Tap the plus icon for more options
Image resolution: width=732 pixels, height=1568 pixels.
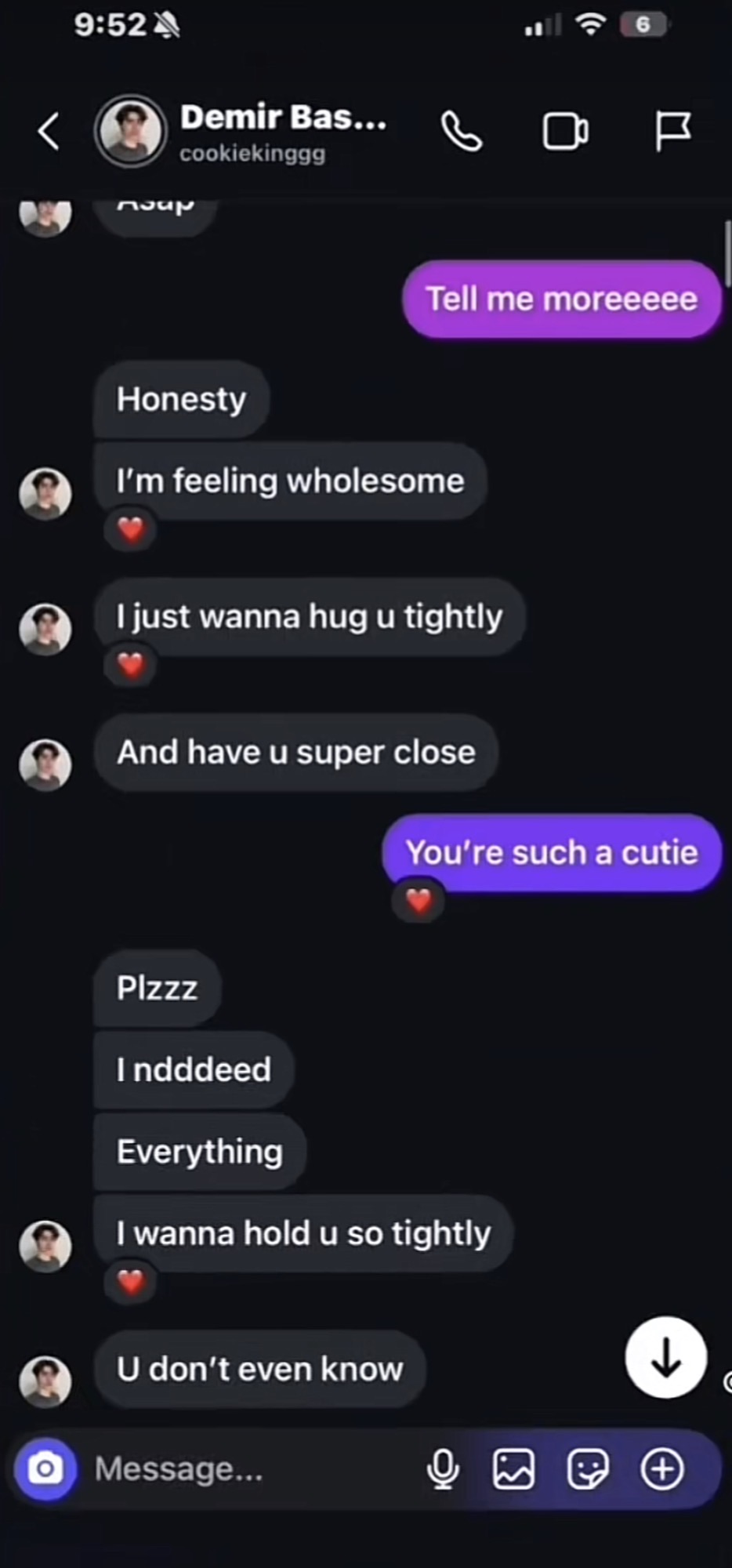[x=662, y=1468]
